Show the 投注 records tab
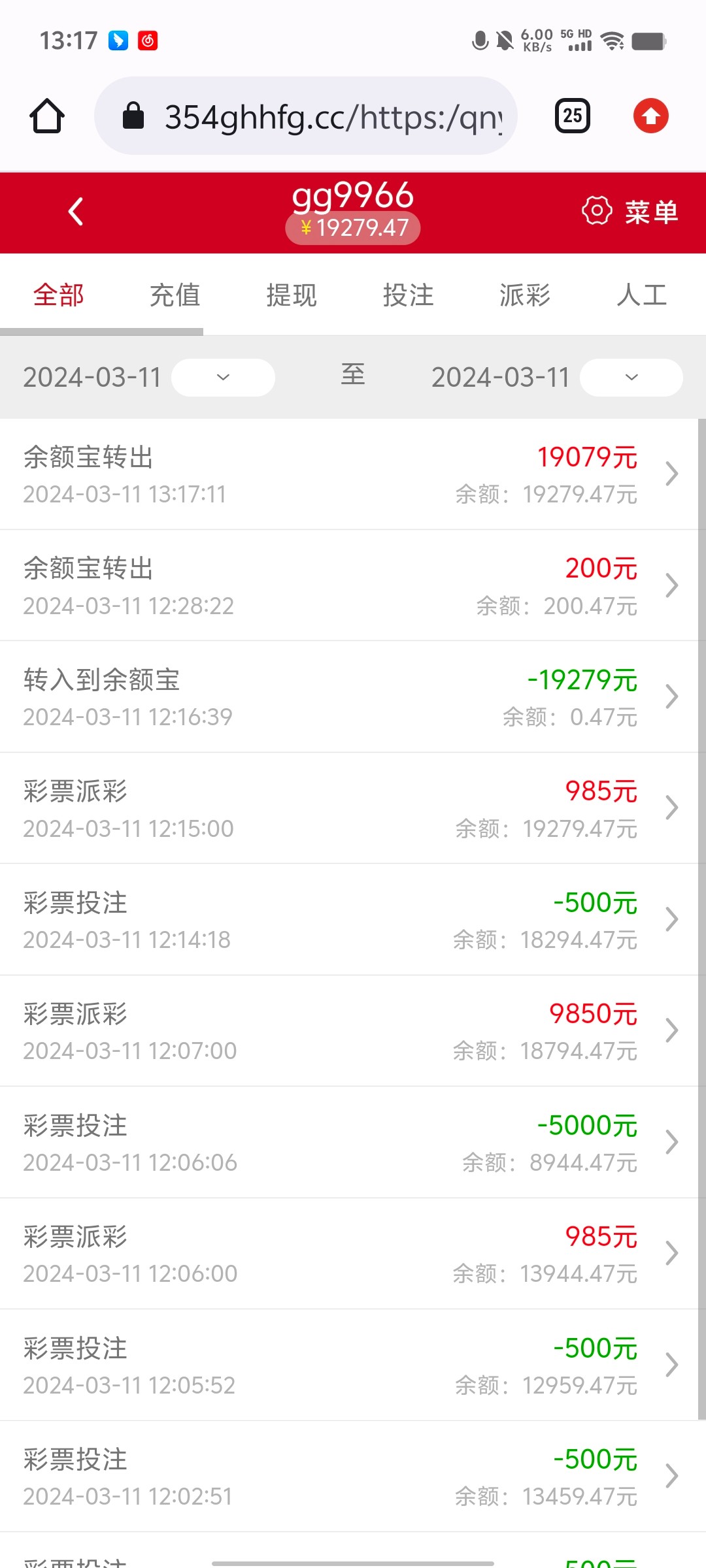Screen dimensions: 706x1568 pyautogui.click(x=408, y=295)
